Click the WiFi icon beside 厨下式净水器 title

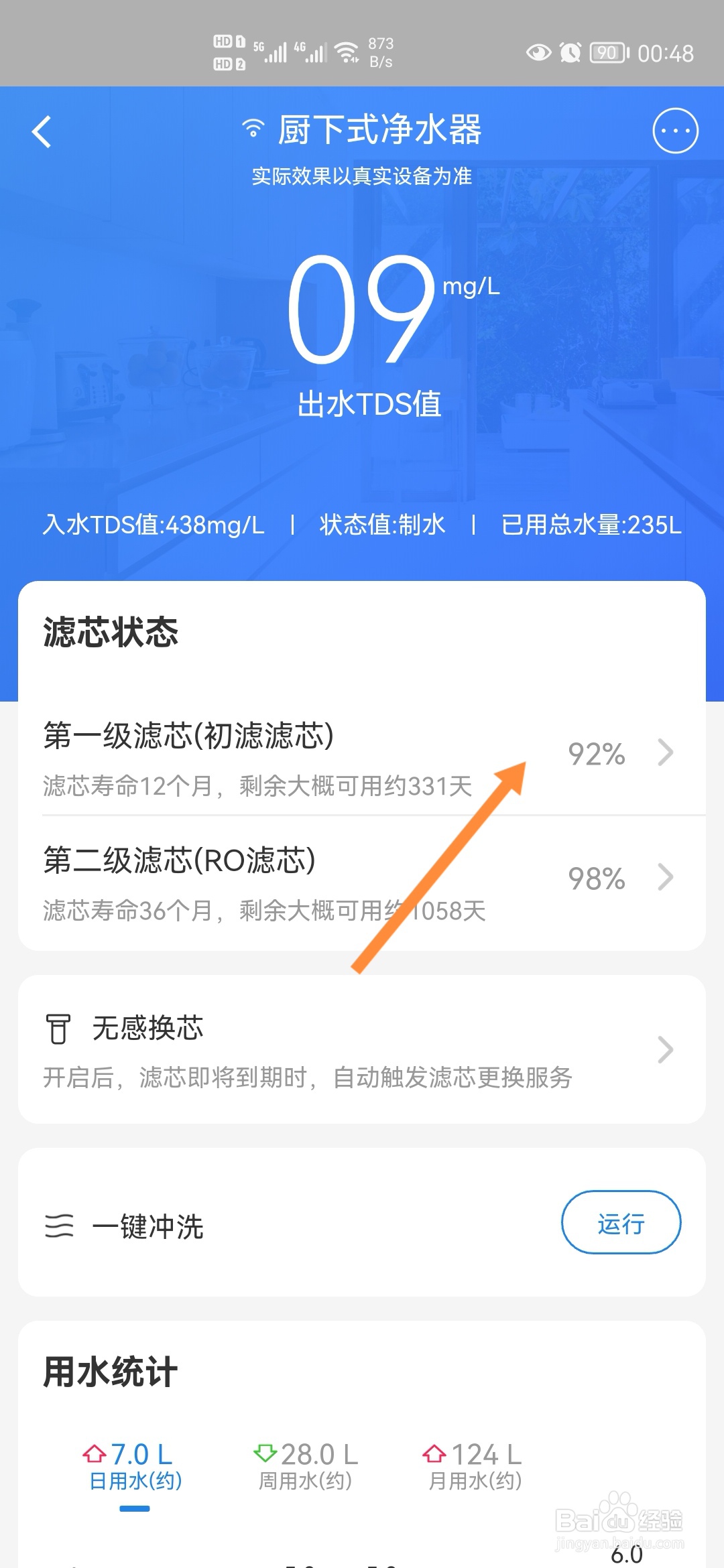click(253, 127)
